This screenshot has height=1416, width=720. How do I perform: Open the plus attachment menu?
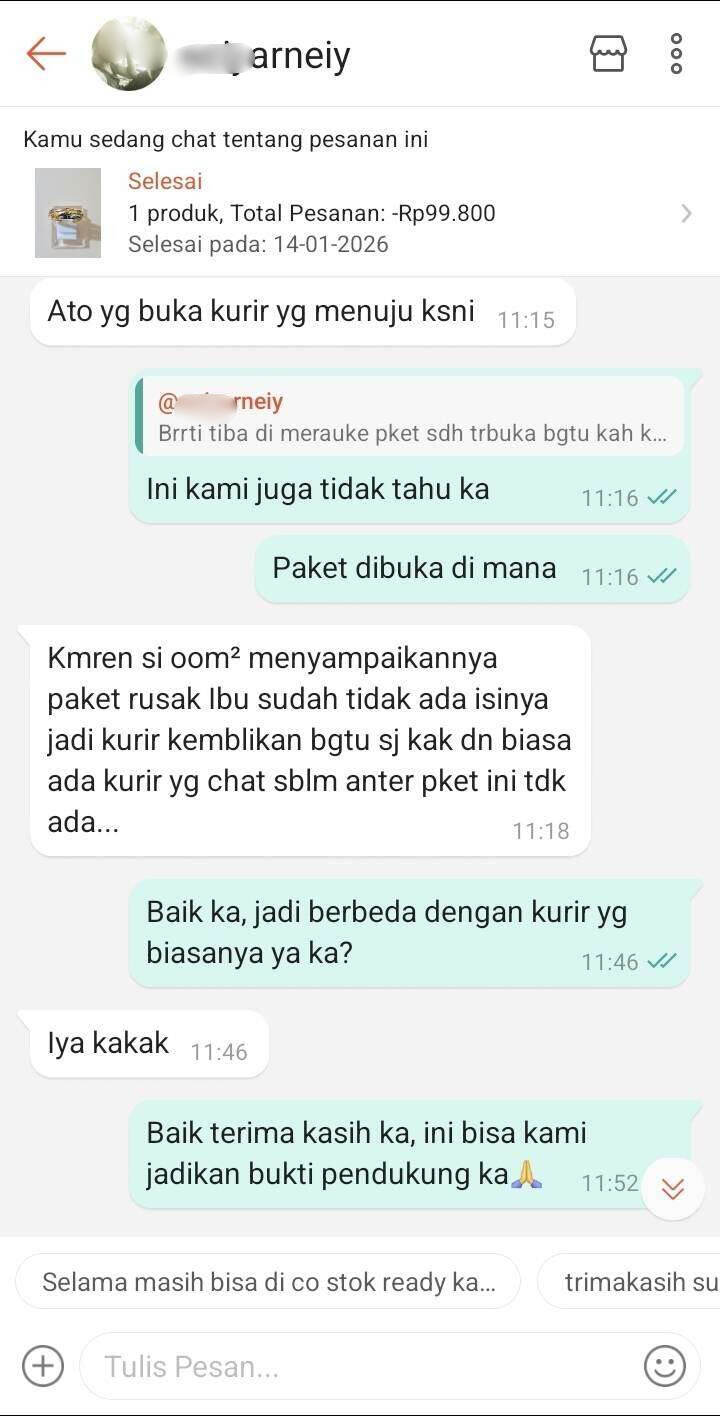coord(43,1366)
